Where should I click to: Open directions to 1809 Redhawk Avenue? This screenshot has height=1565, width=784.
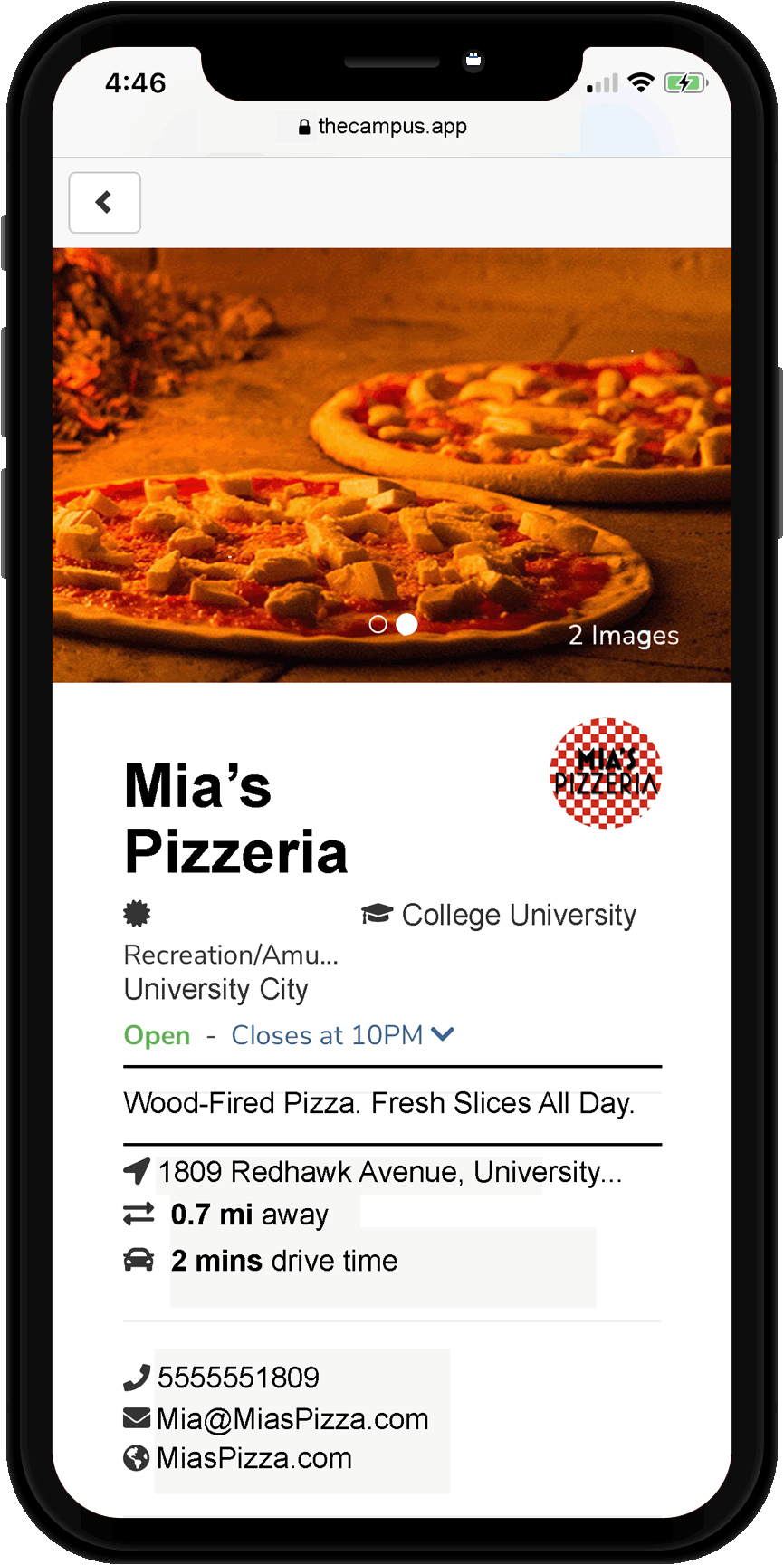(x=389, y=1172)
